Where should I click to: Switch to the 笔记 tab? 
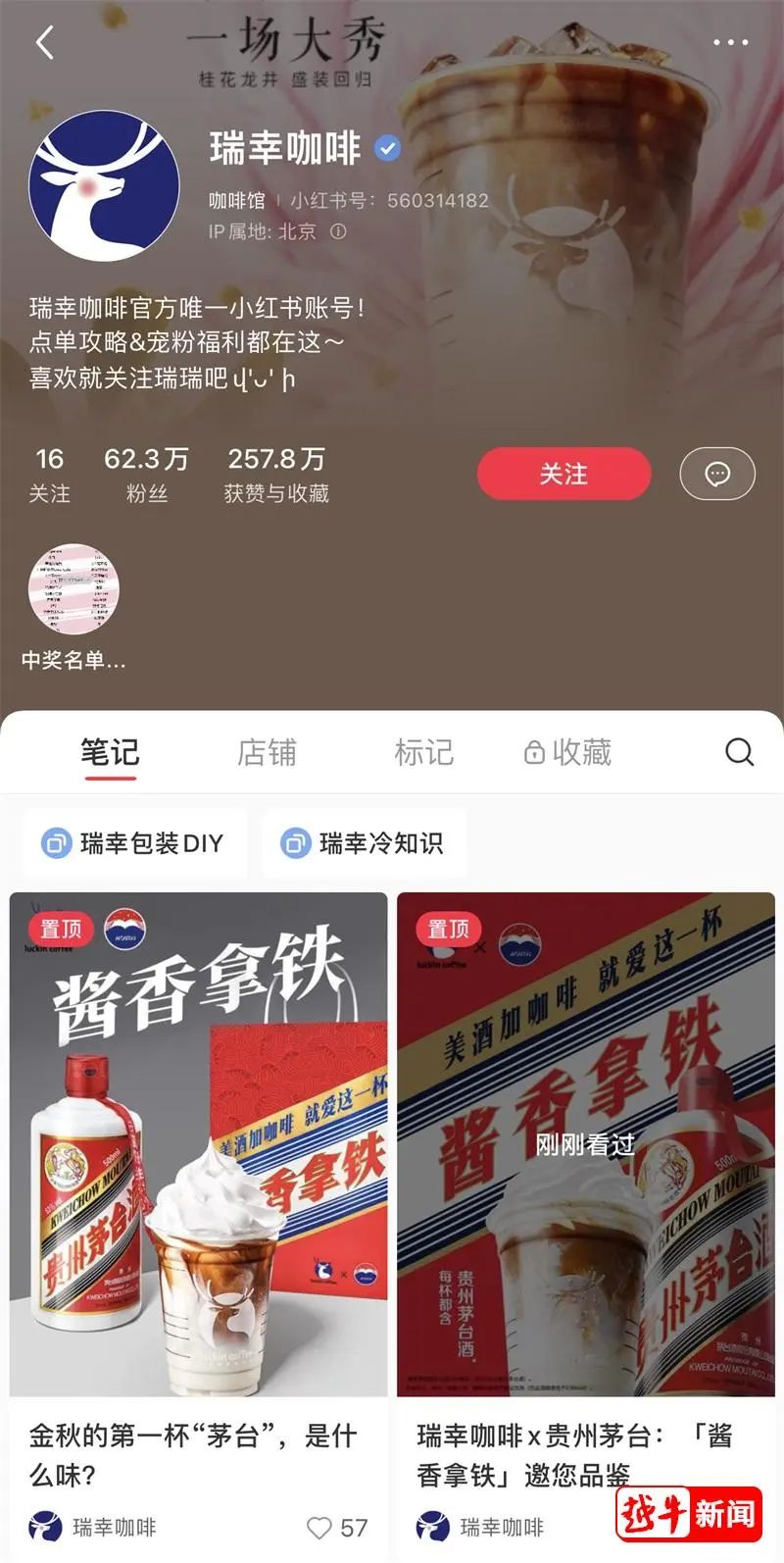pyautogui.click(x=110, y=753)
